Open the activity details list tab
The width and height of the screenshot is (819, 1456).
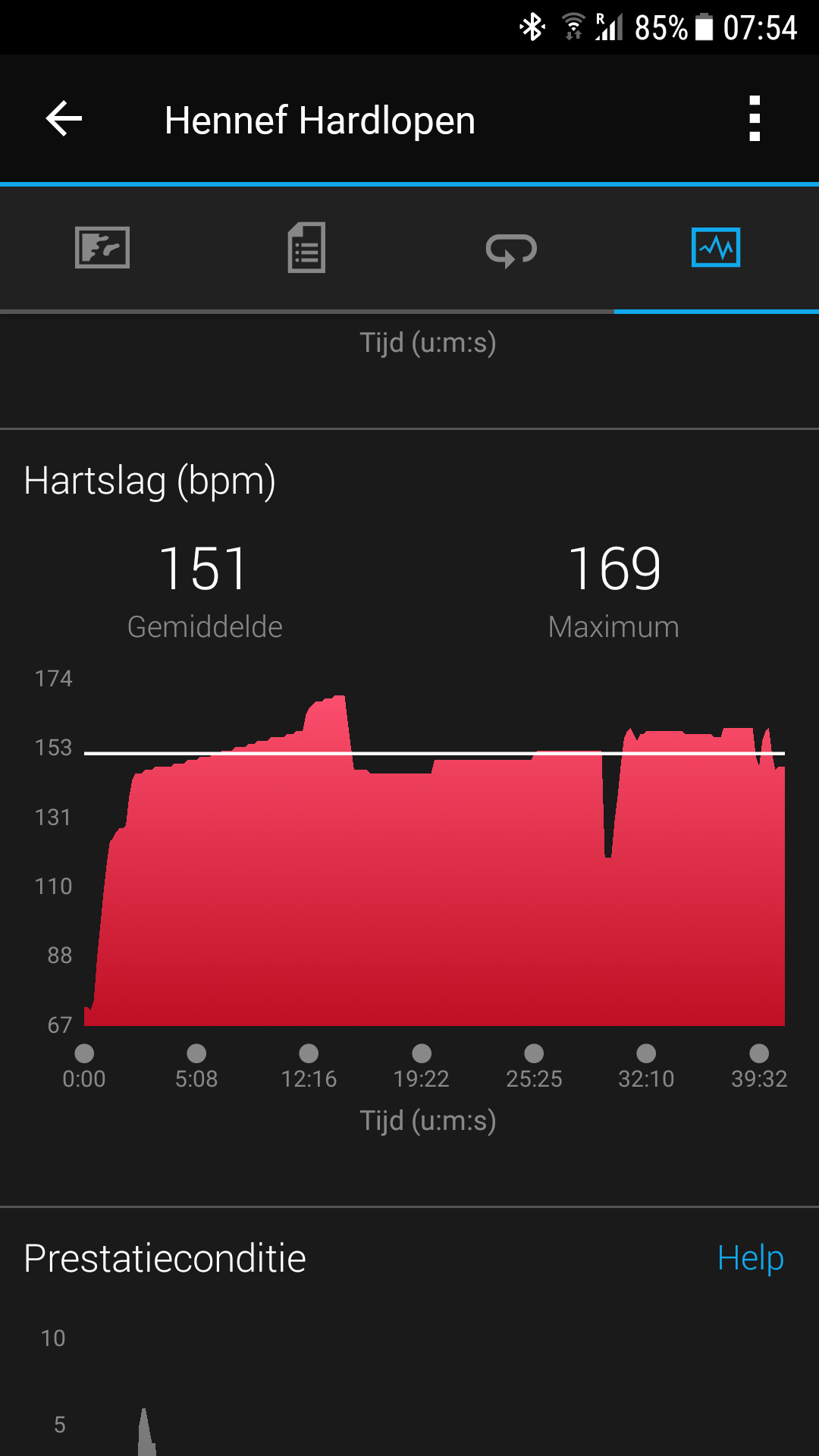pos(306,247)
